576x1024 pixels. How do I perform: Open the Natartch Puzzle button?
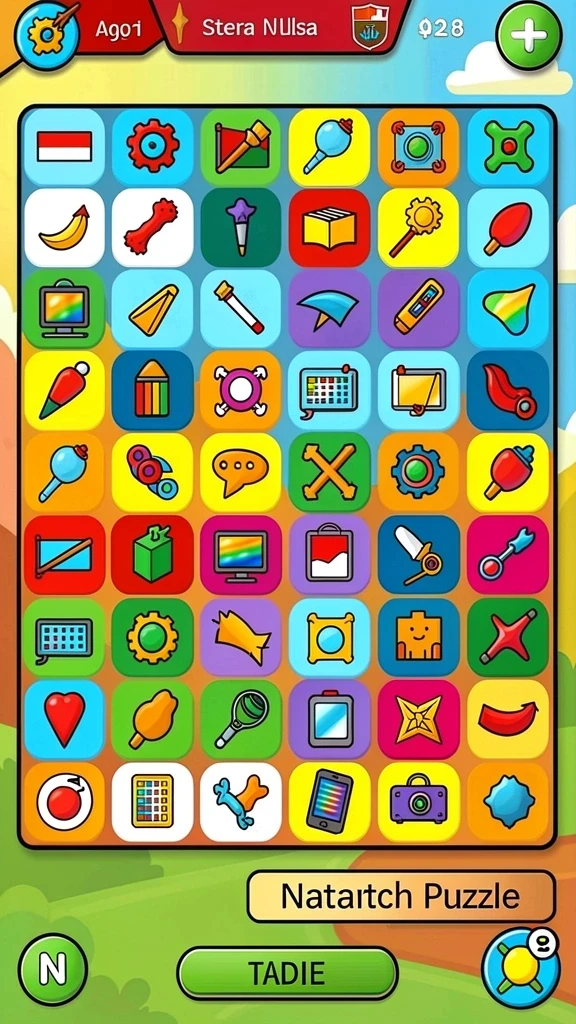401,895
